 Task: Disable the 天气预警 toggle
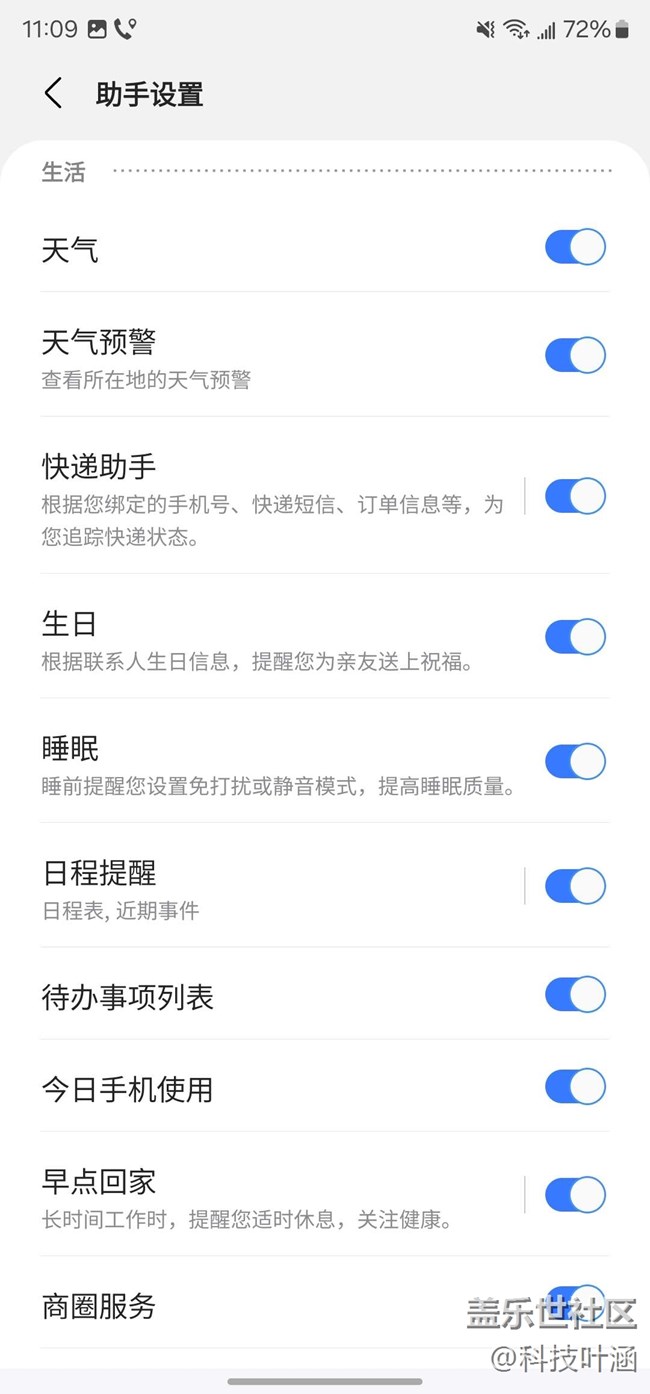point(575,355)
